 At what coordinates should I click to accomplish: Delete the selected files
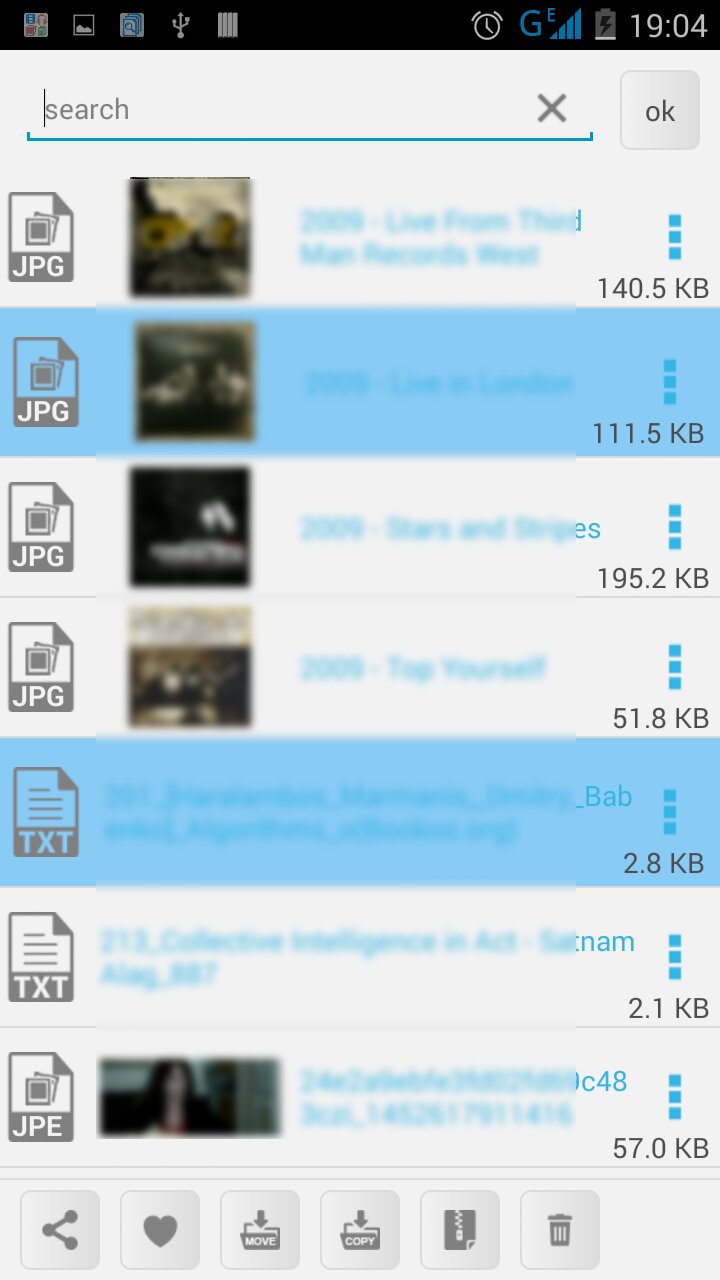pyautogui.click(x=560, y=1229)
